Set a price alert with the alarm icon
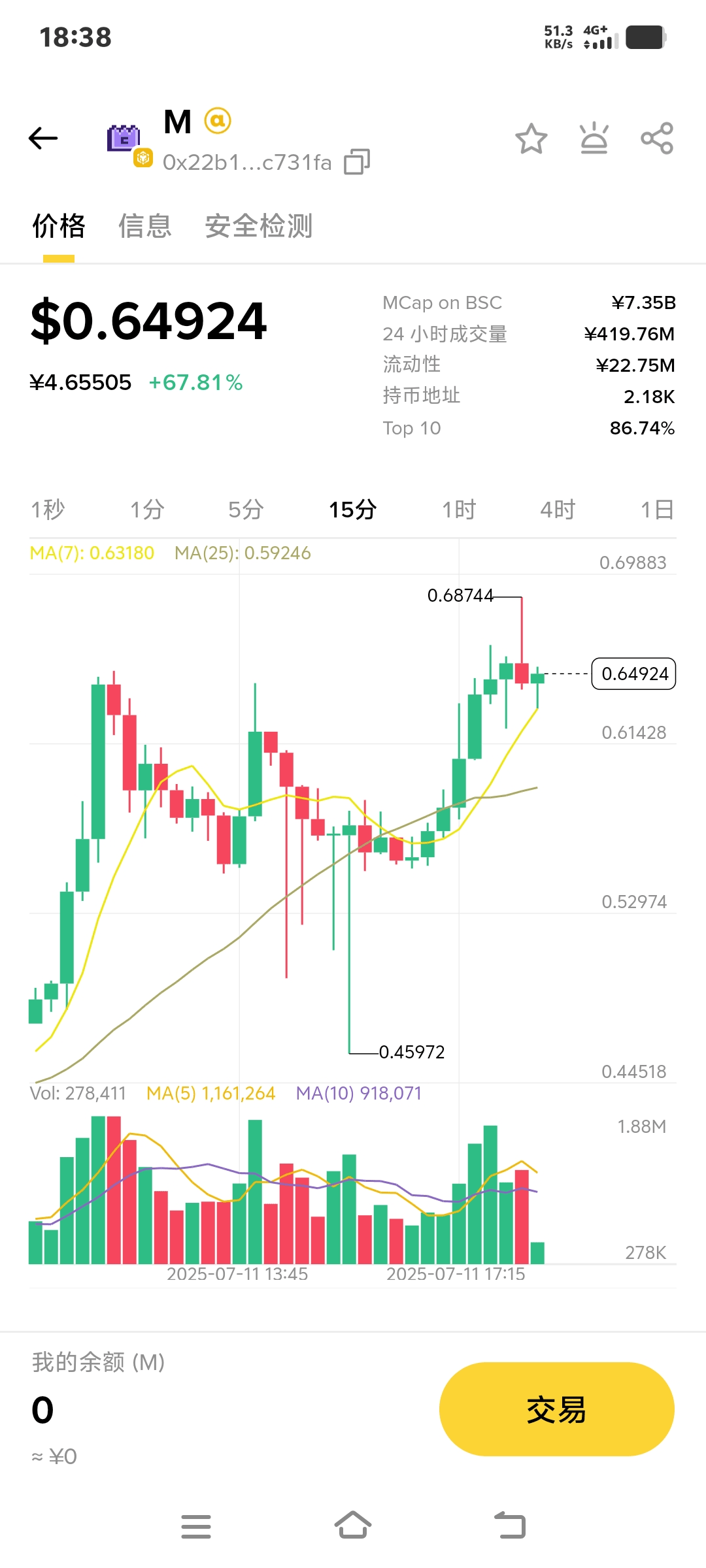 (594, 139)
